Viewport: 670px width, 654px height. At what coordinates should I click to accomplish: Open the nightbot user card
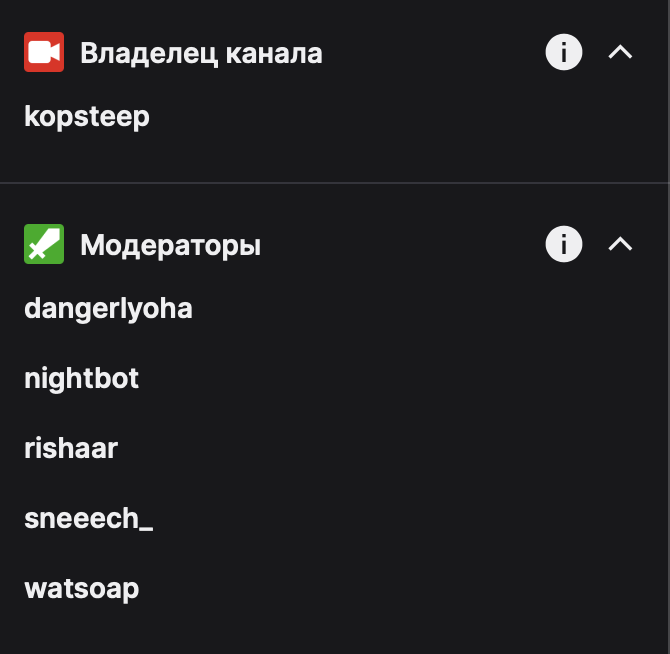[81, 378]
